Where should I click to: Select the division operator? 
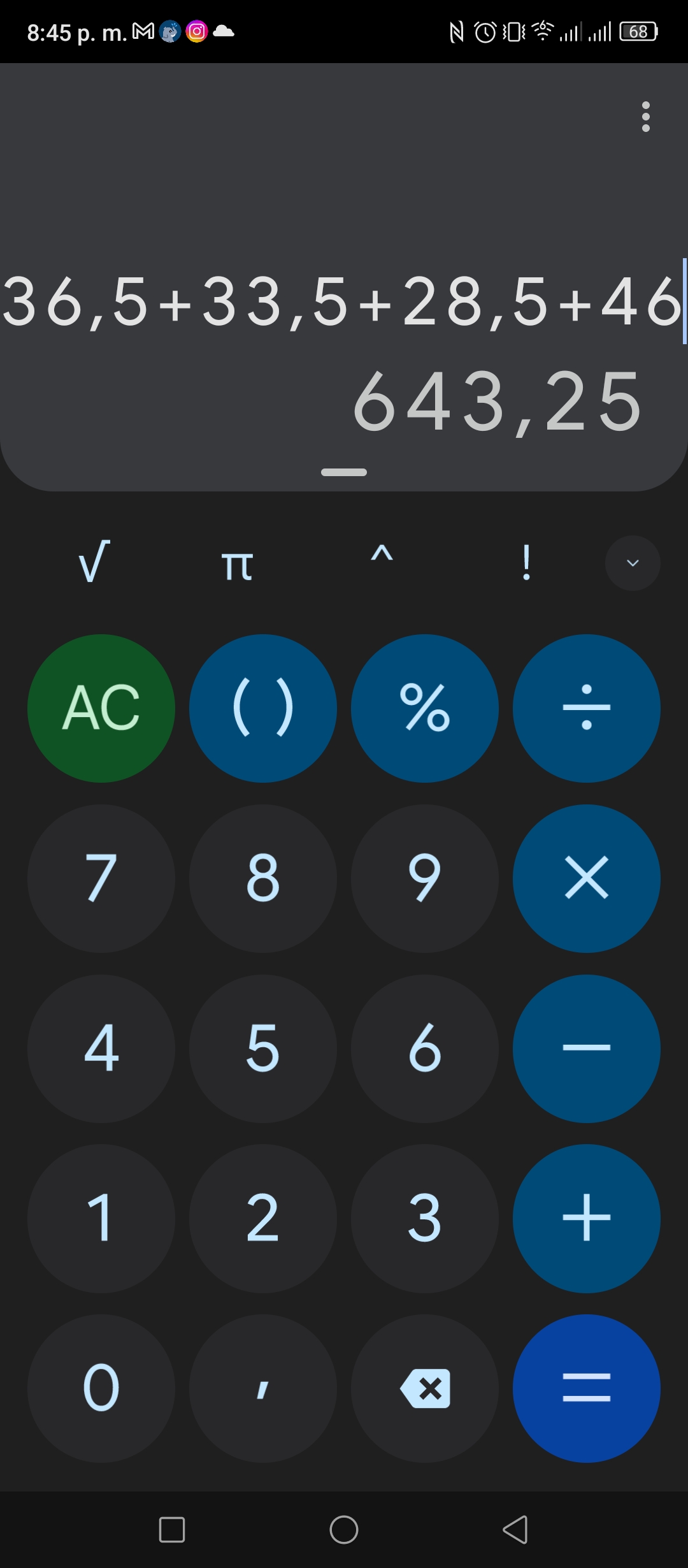pyautogui.click(x=587, y=708)
